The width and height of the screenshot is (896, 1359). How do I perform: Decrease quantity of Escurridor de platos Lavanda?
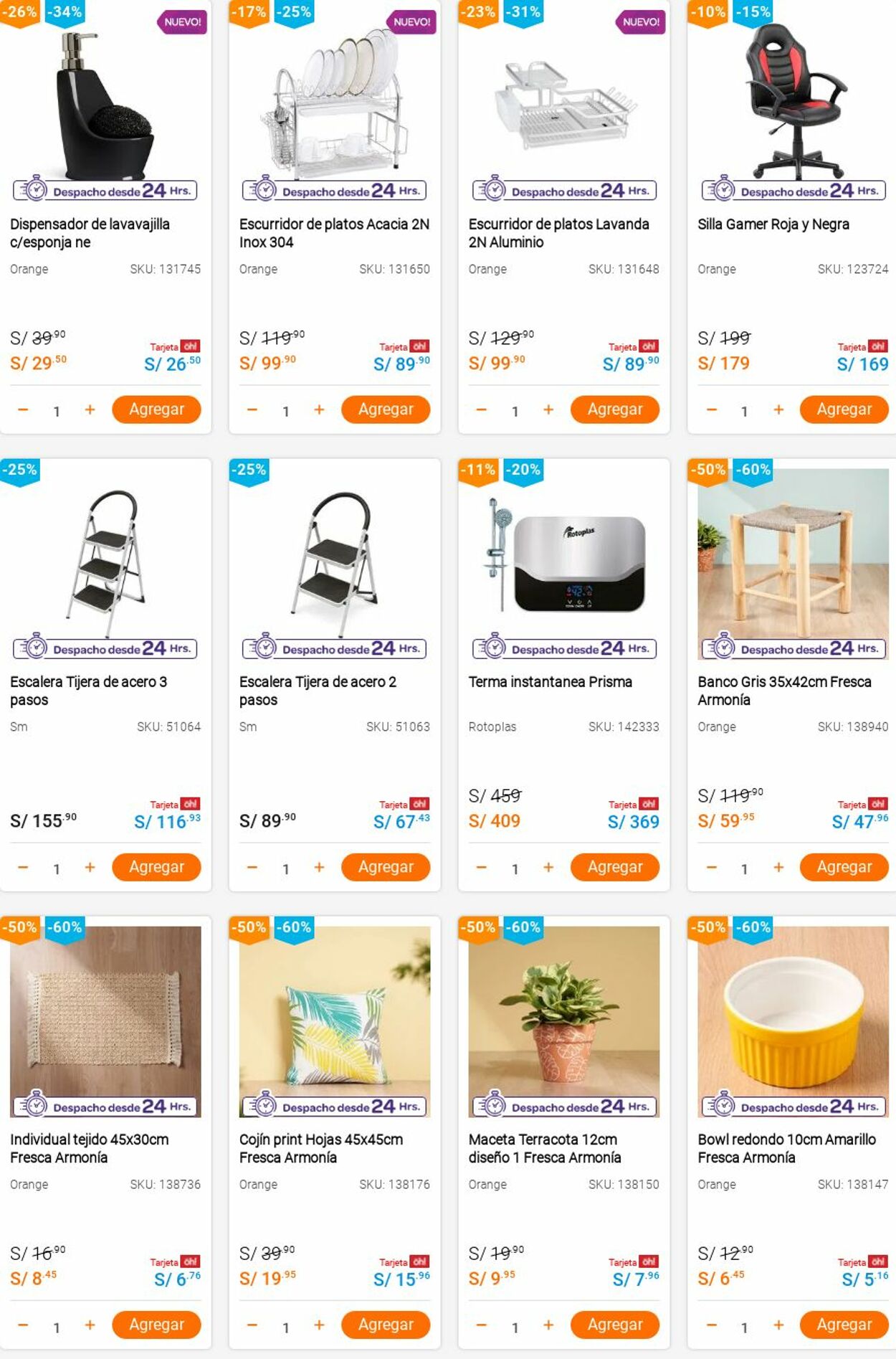tap(482, 410)
